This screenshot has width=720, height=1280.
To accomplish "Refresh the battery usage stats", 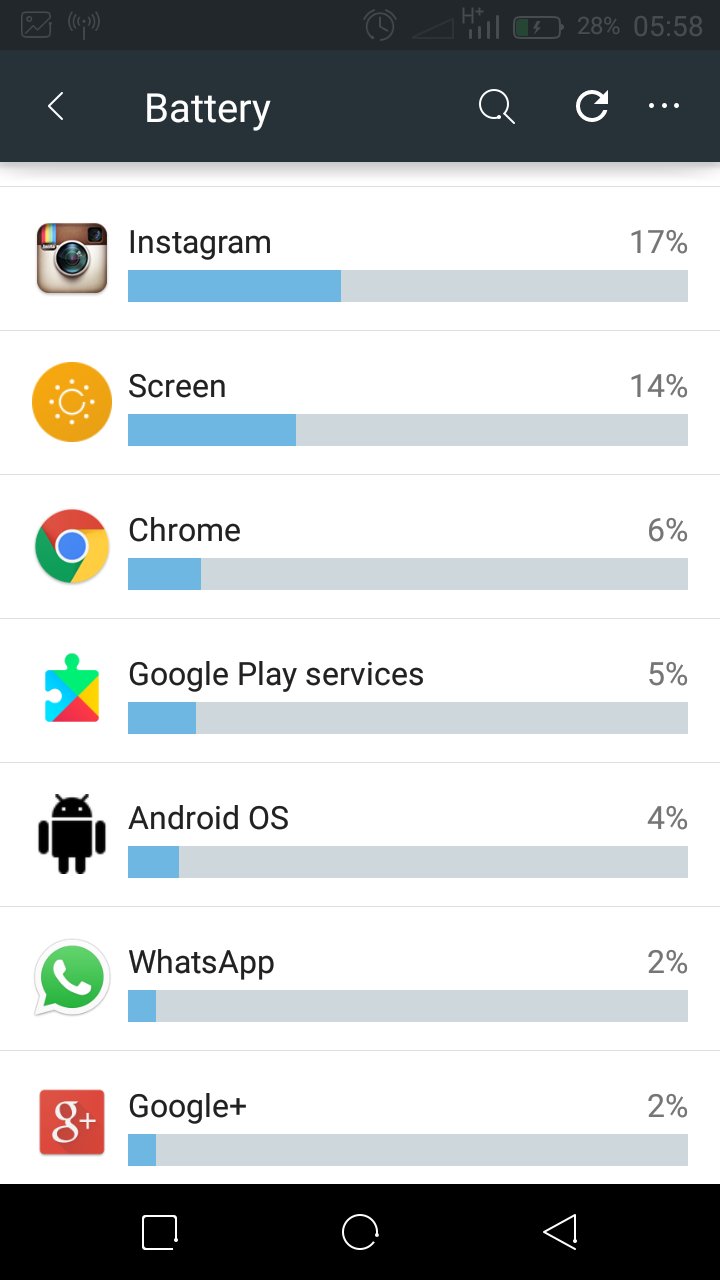I will click(592, 107).
